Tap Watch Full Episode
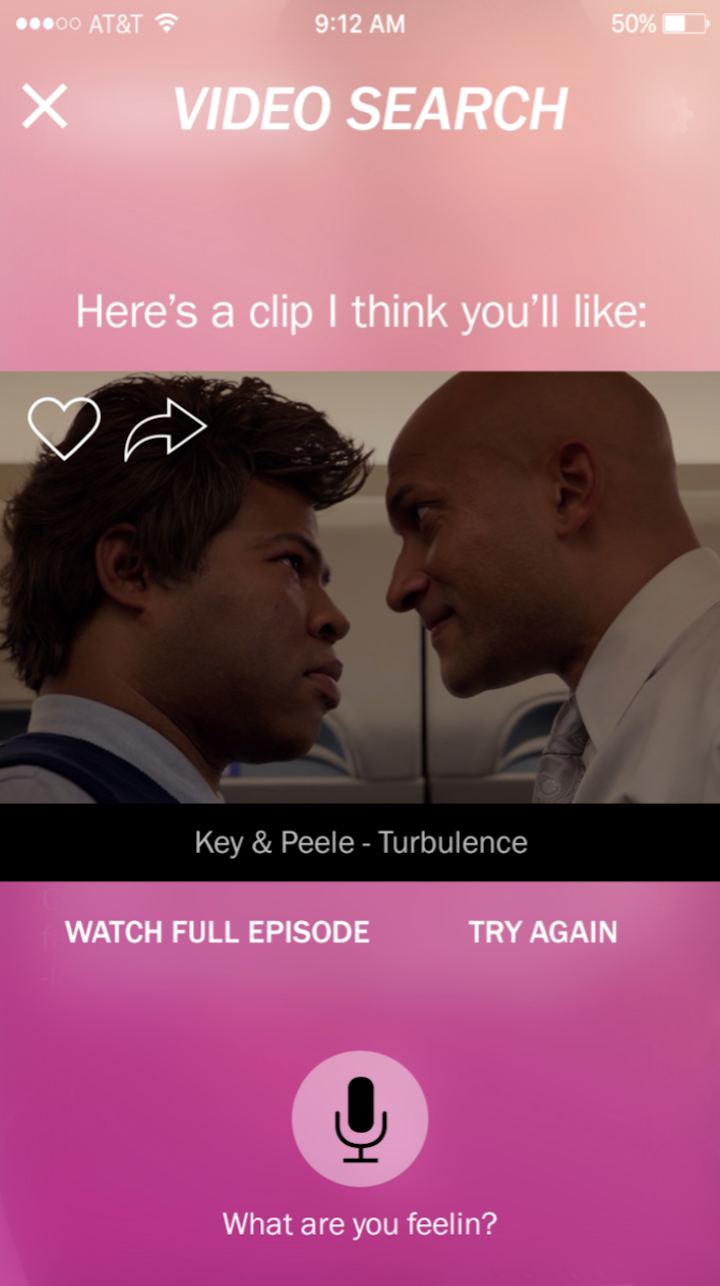 click(x=217, y=932)
